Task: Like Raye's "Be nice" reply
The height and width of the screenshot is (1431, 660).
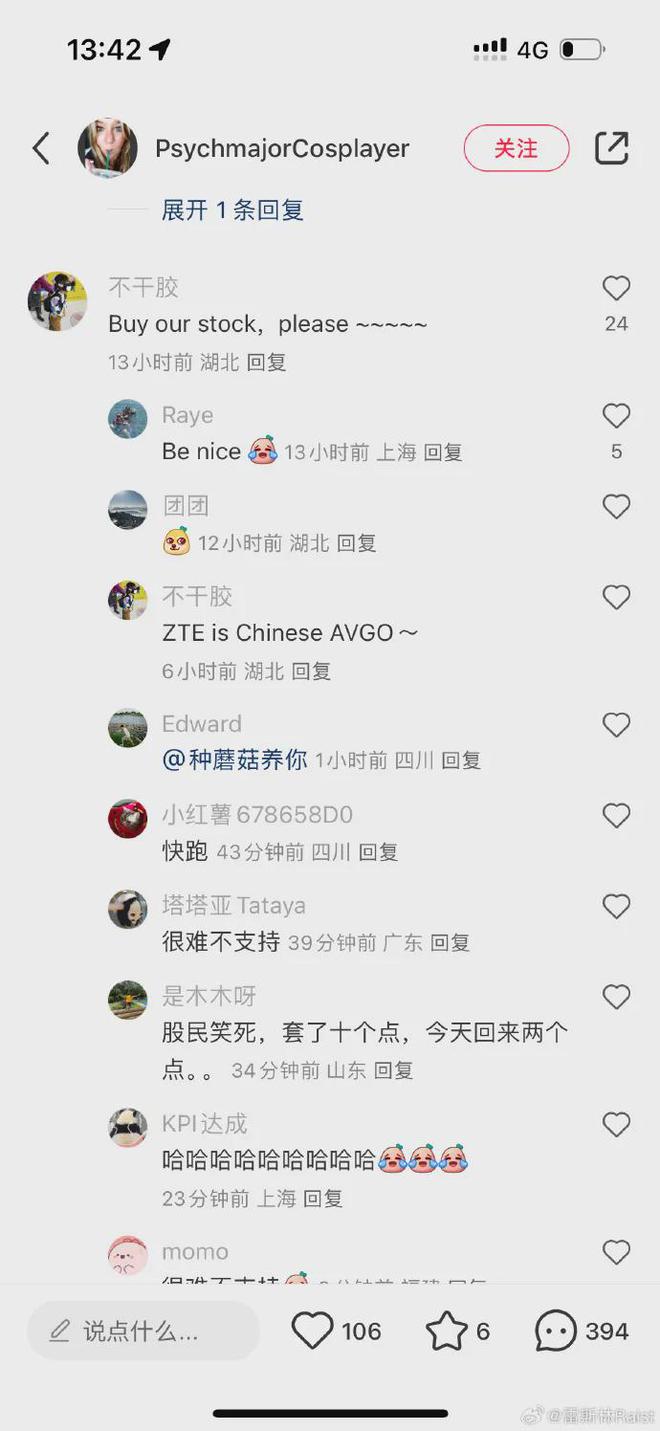Action: click(x=616, y=416)
